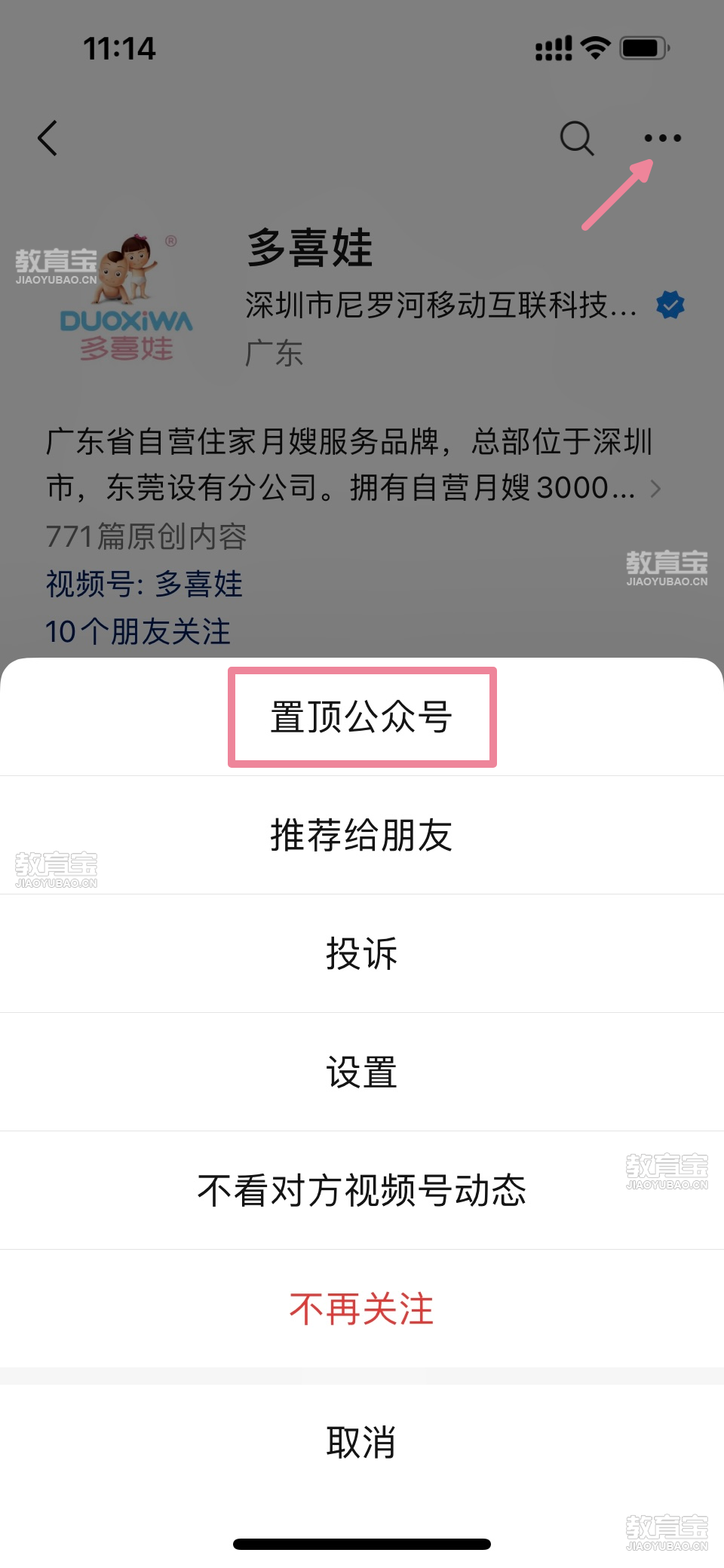
Task: Expand the account description chevron
Action: tap(655, 489)
